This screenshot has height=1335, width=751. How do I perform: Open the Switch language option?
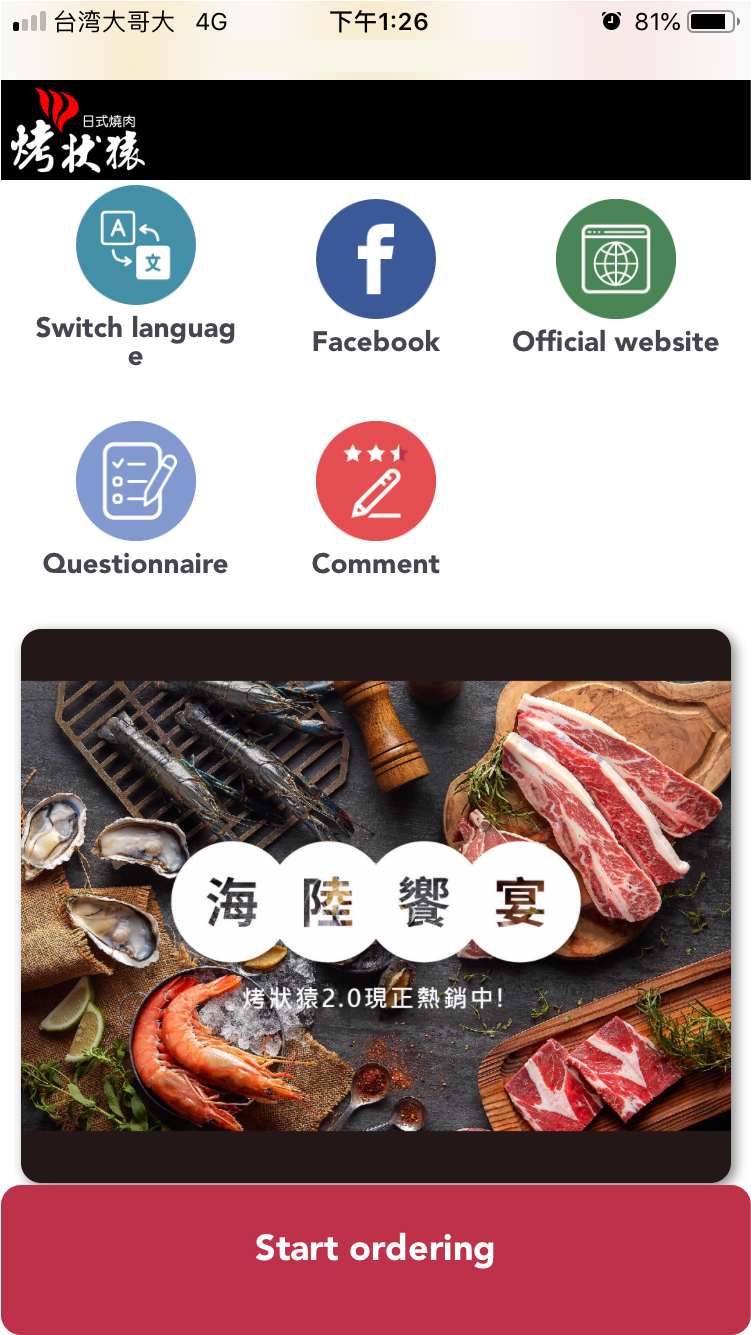(x=136, y=246)
